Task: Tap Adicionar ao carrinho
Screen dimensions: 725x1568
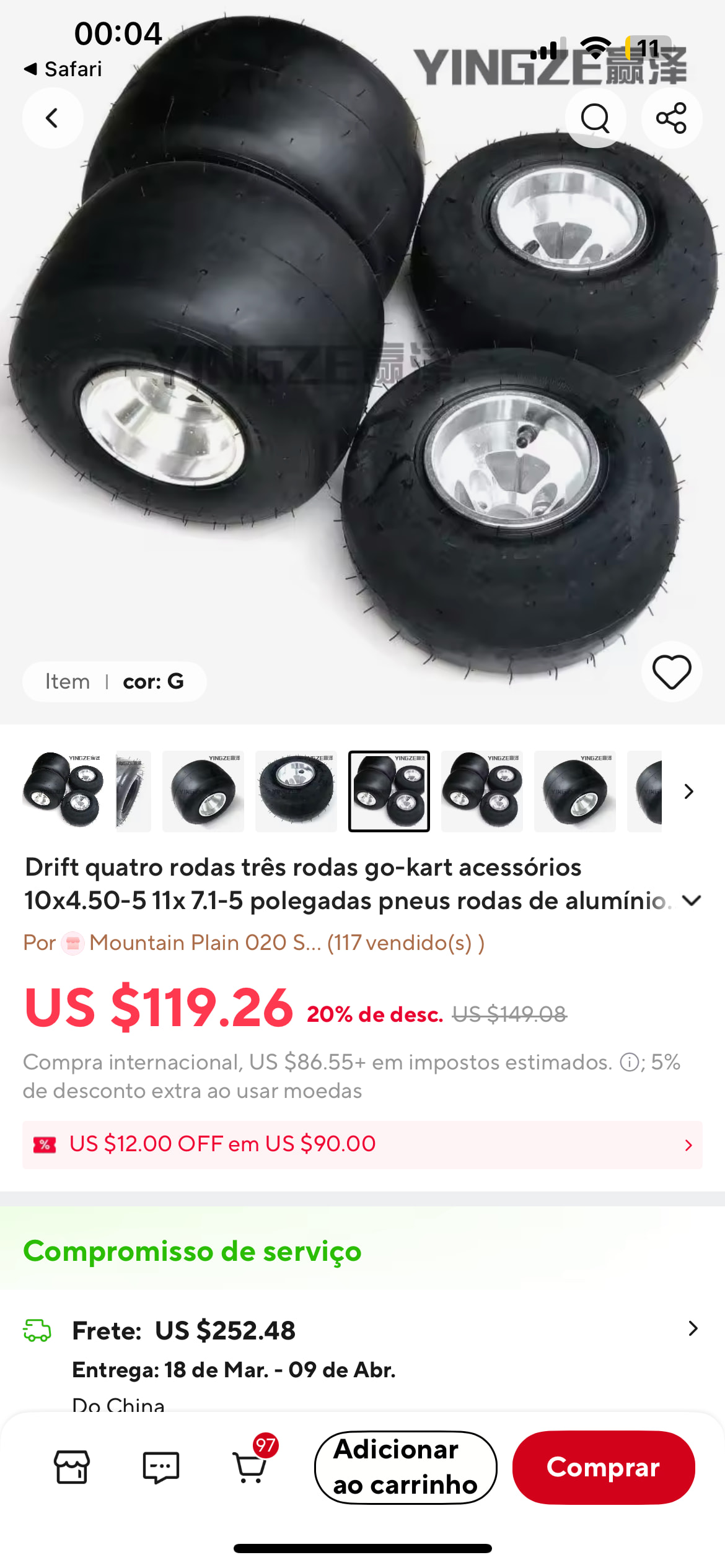Action: [x=405, y=1466]
